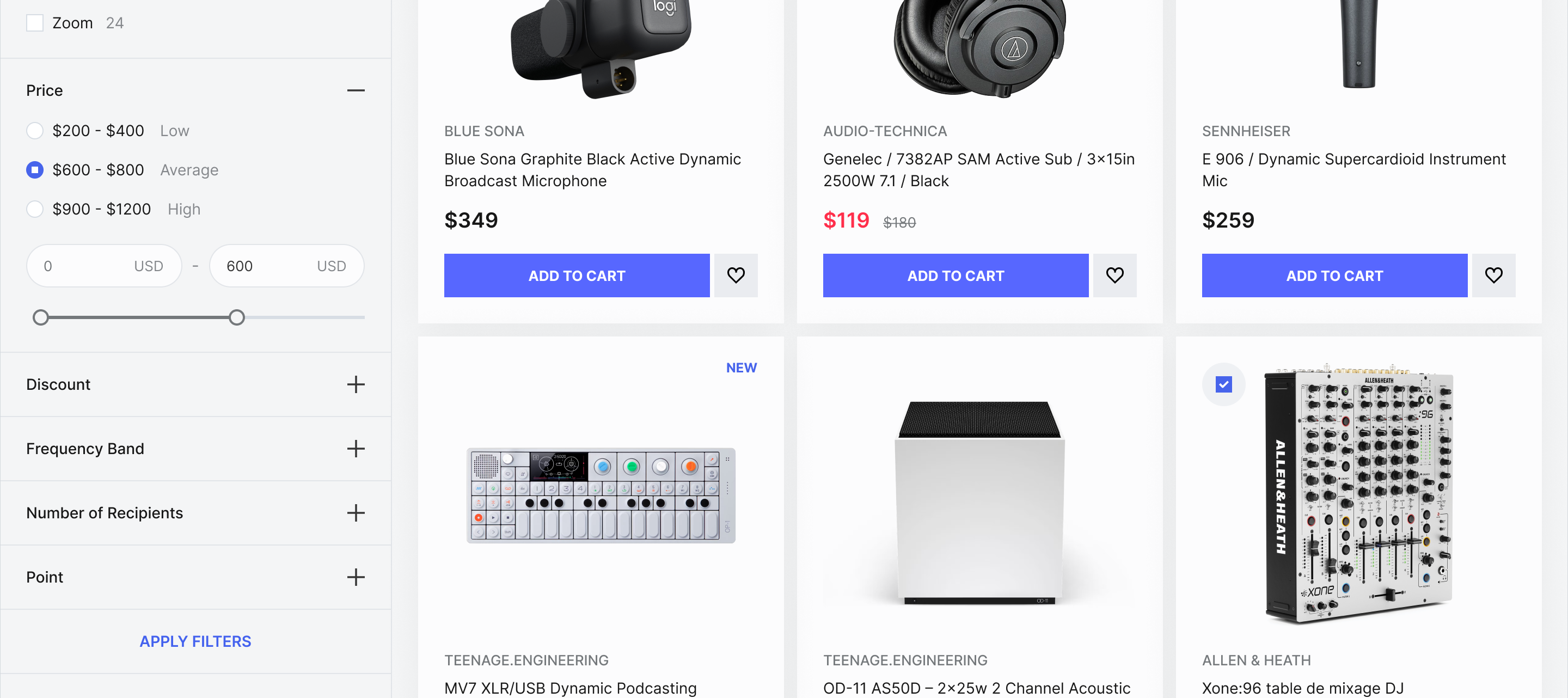Image resolution: width=1568 pixels, height=698 pixels.
Task: Add Sennheiser E 906 mic to cart
Action: click(x=1334, y=275)
